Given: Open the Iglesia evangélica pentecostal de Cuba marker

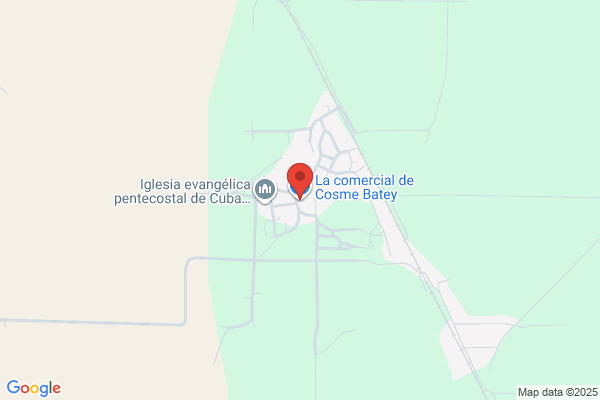Looking at the screenshot, I should click(x=265, y=190).
